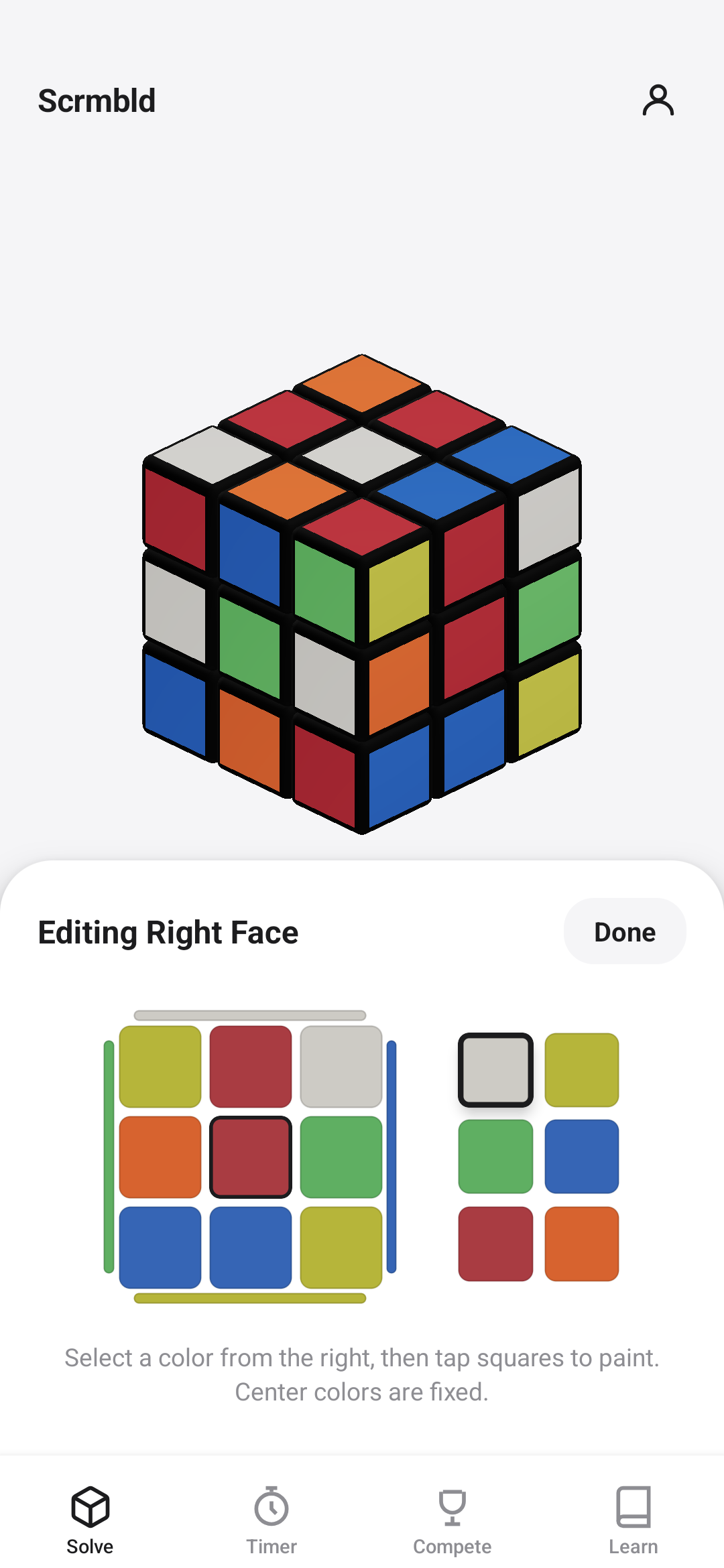Pick the green swatch from the palette

pyautogui.click(x=495, y=1156)
